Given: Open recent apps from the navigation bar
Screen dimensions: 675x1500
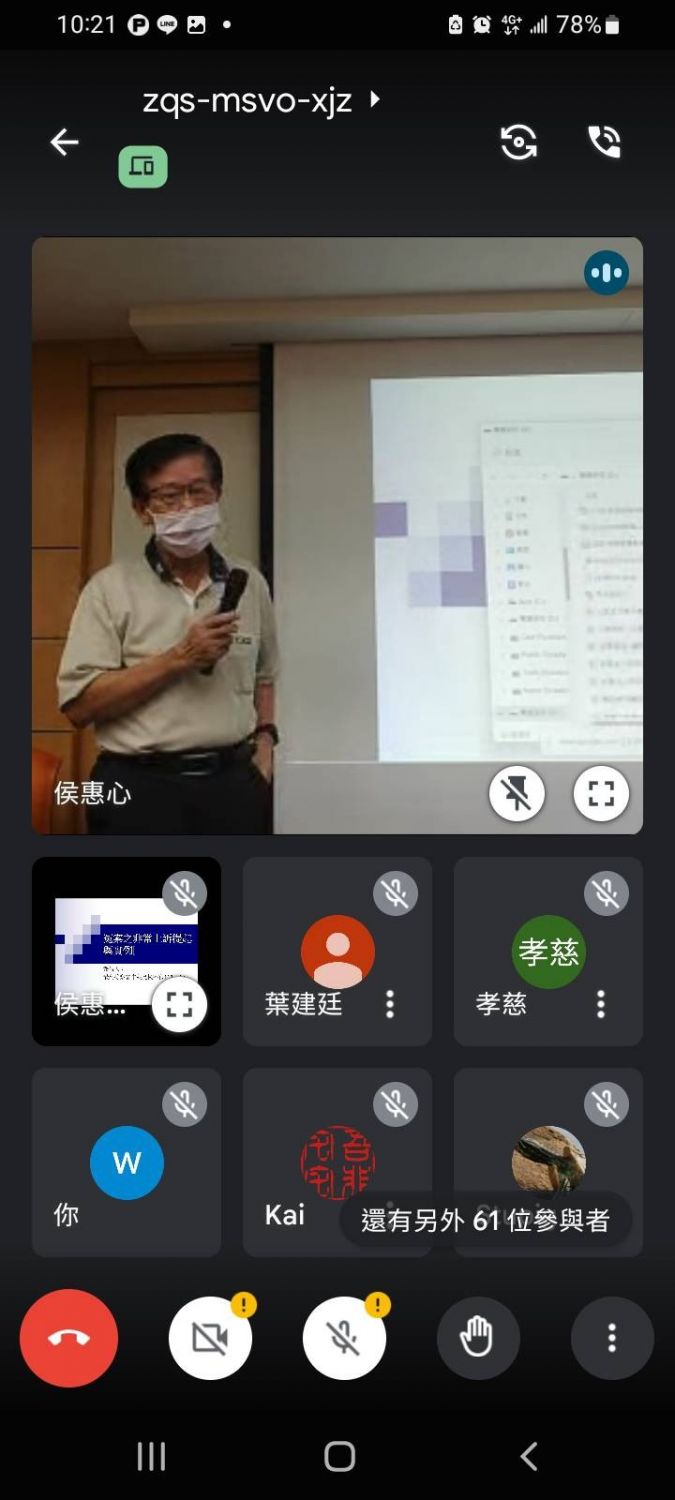Looking at the screenshot, I should [151, 1456].
